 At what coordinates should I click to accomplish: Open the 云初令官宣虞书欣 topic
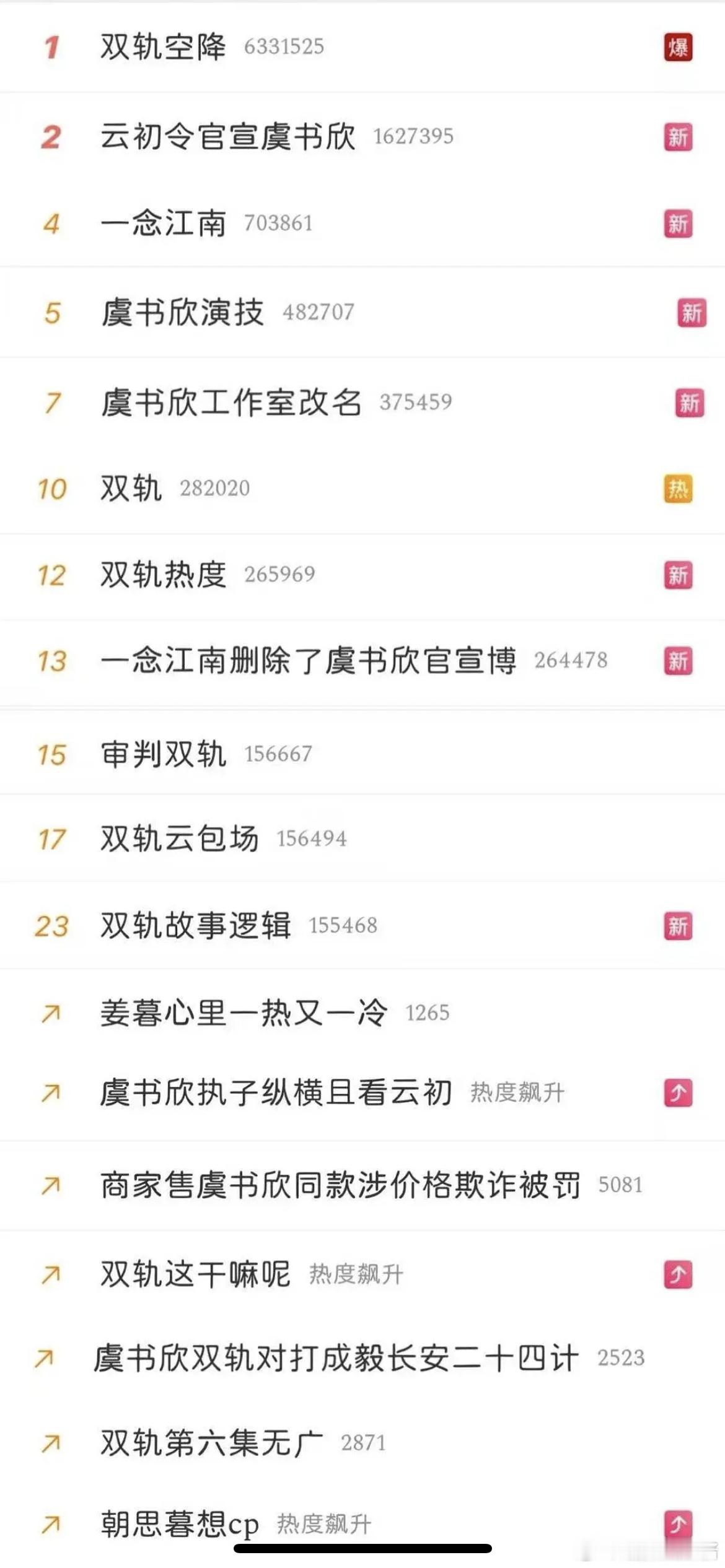(x=229, y=136)
